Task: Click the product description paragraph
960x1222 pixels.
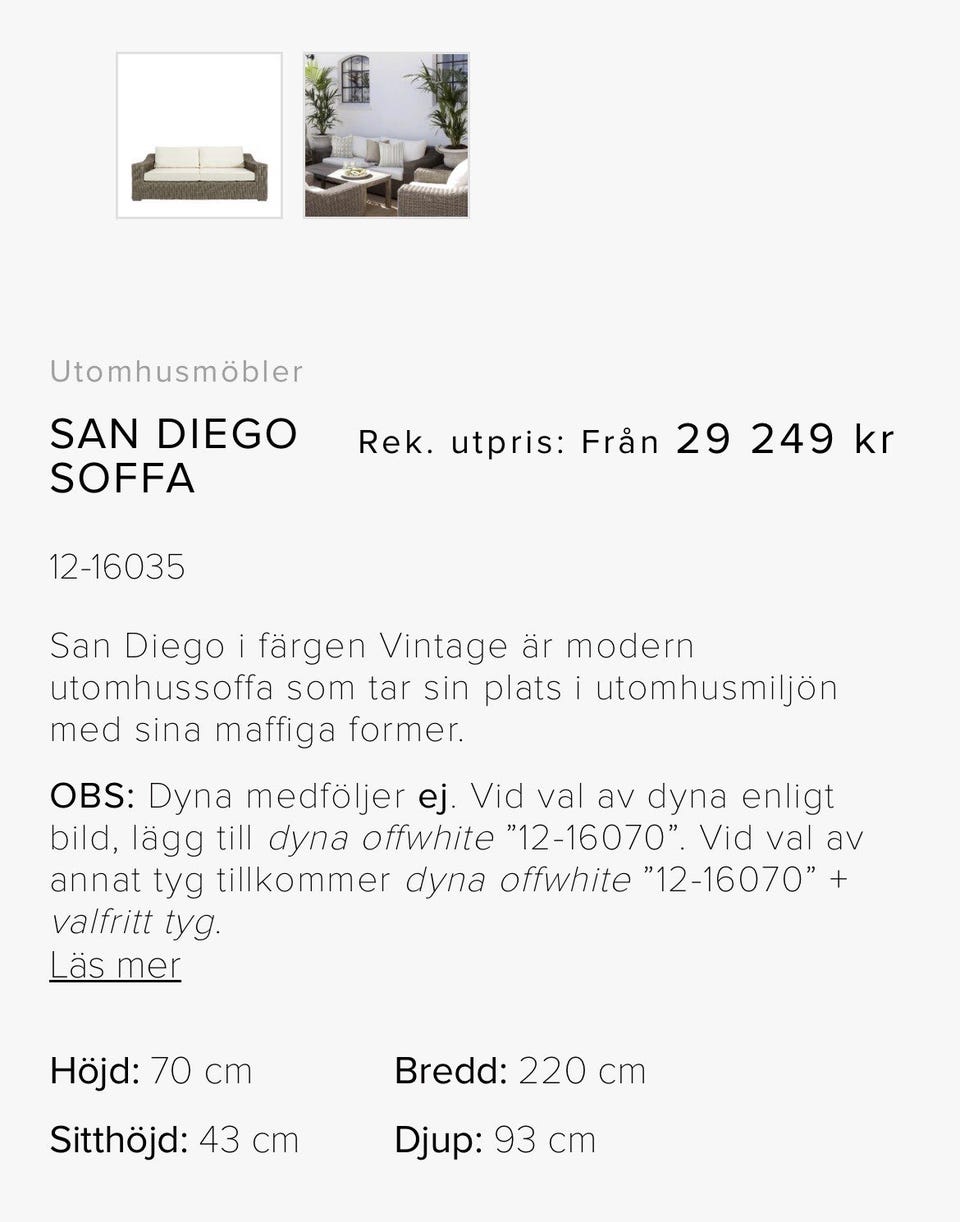Action: tap(444, 687)
